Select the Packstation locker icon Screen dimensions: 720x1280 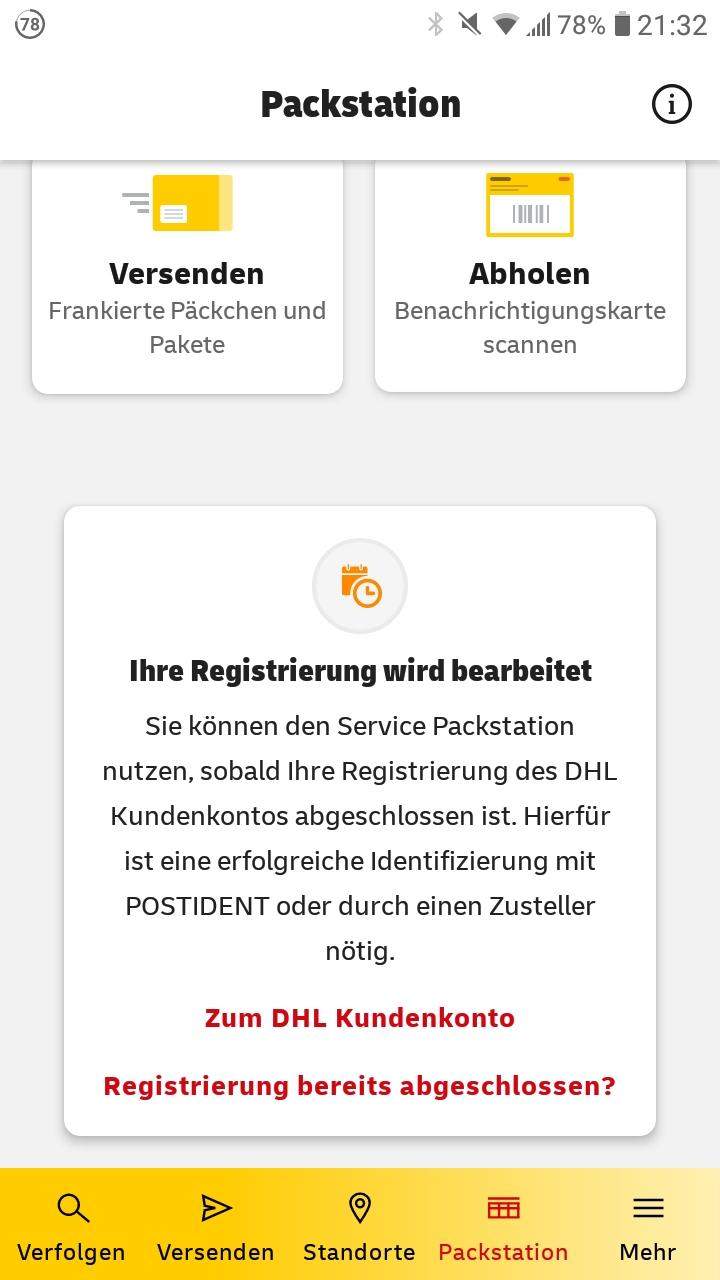502,1207
